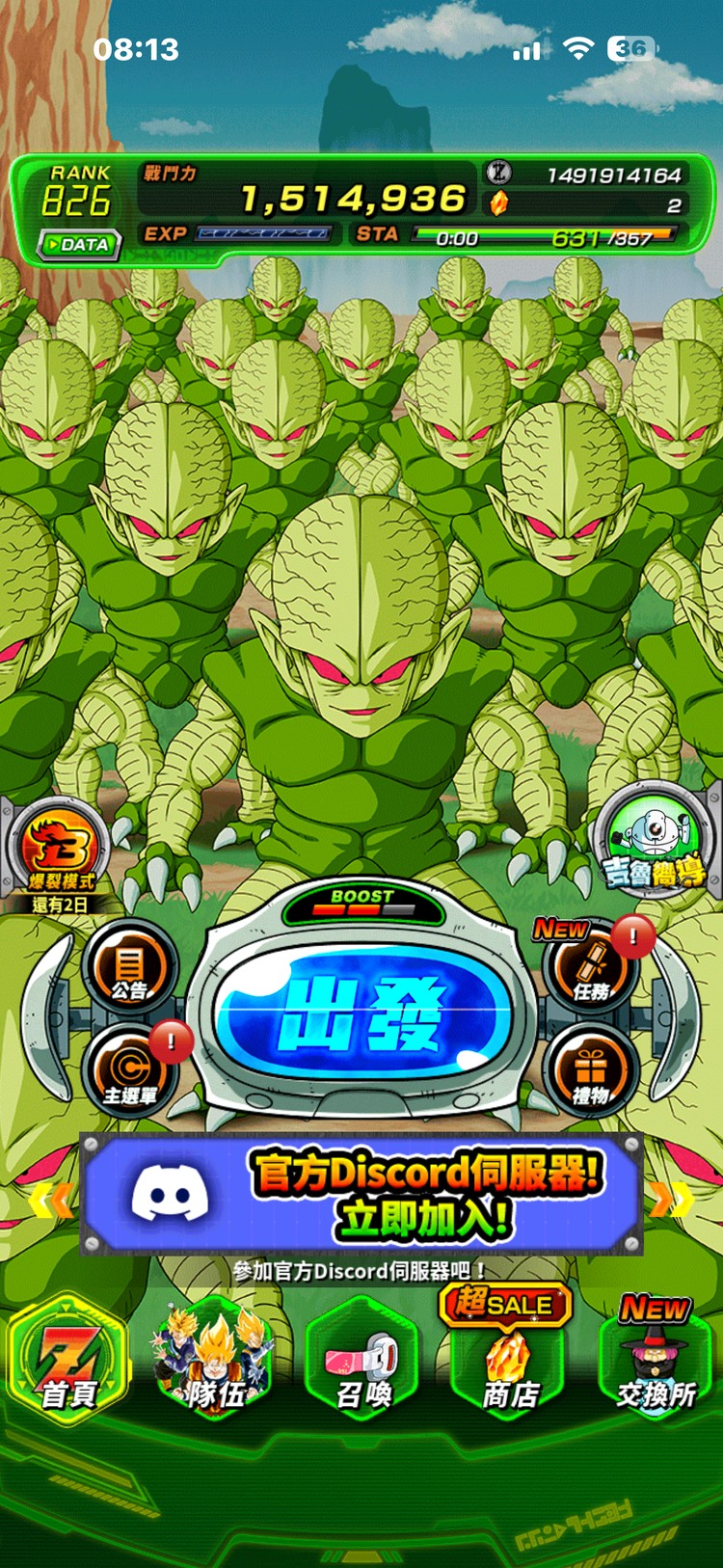Open the 主選單 main menu

pos(130,1071)
